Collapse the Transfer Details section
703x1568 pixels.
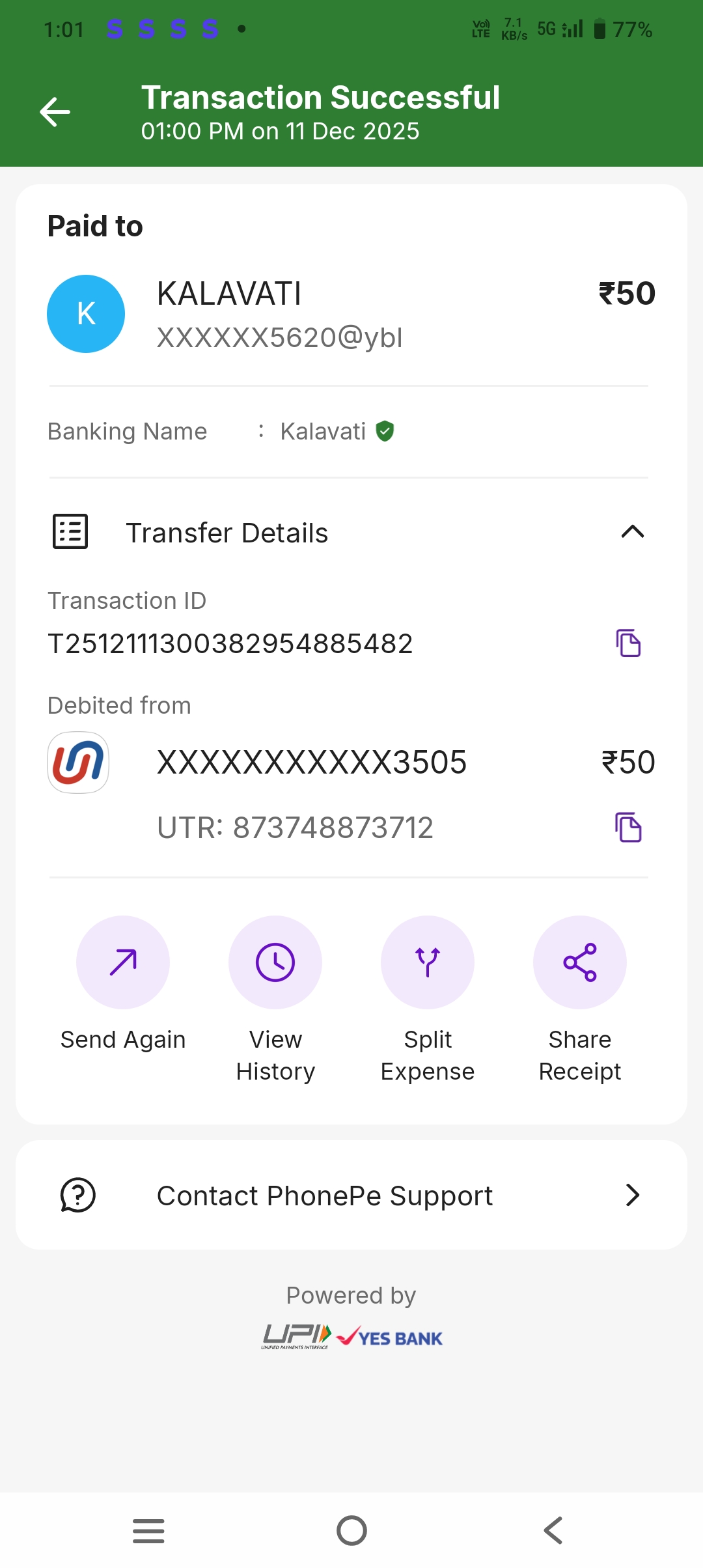coord(632,532)
